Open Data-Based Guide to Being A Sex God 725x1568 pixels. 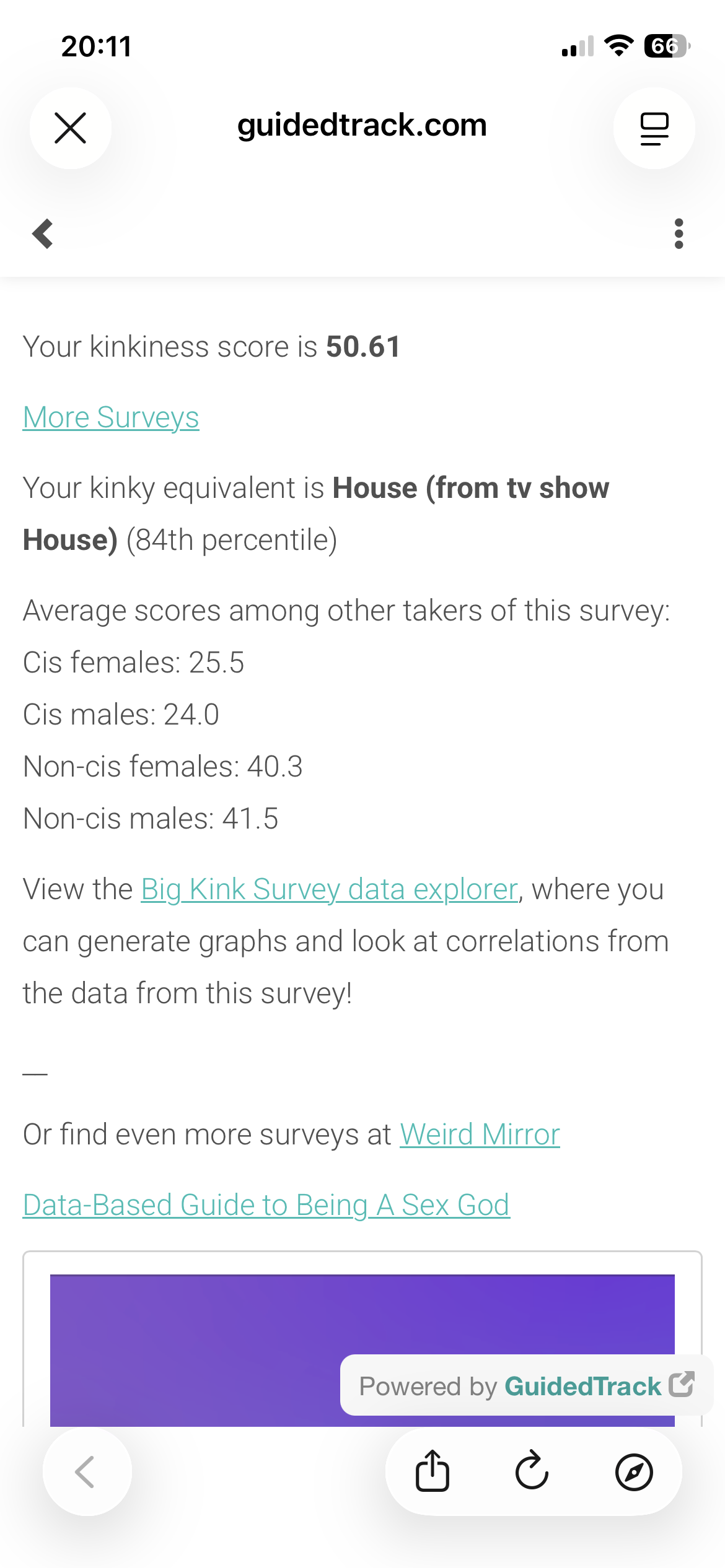tap(266, 1205)
